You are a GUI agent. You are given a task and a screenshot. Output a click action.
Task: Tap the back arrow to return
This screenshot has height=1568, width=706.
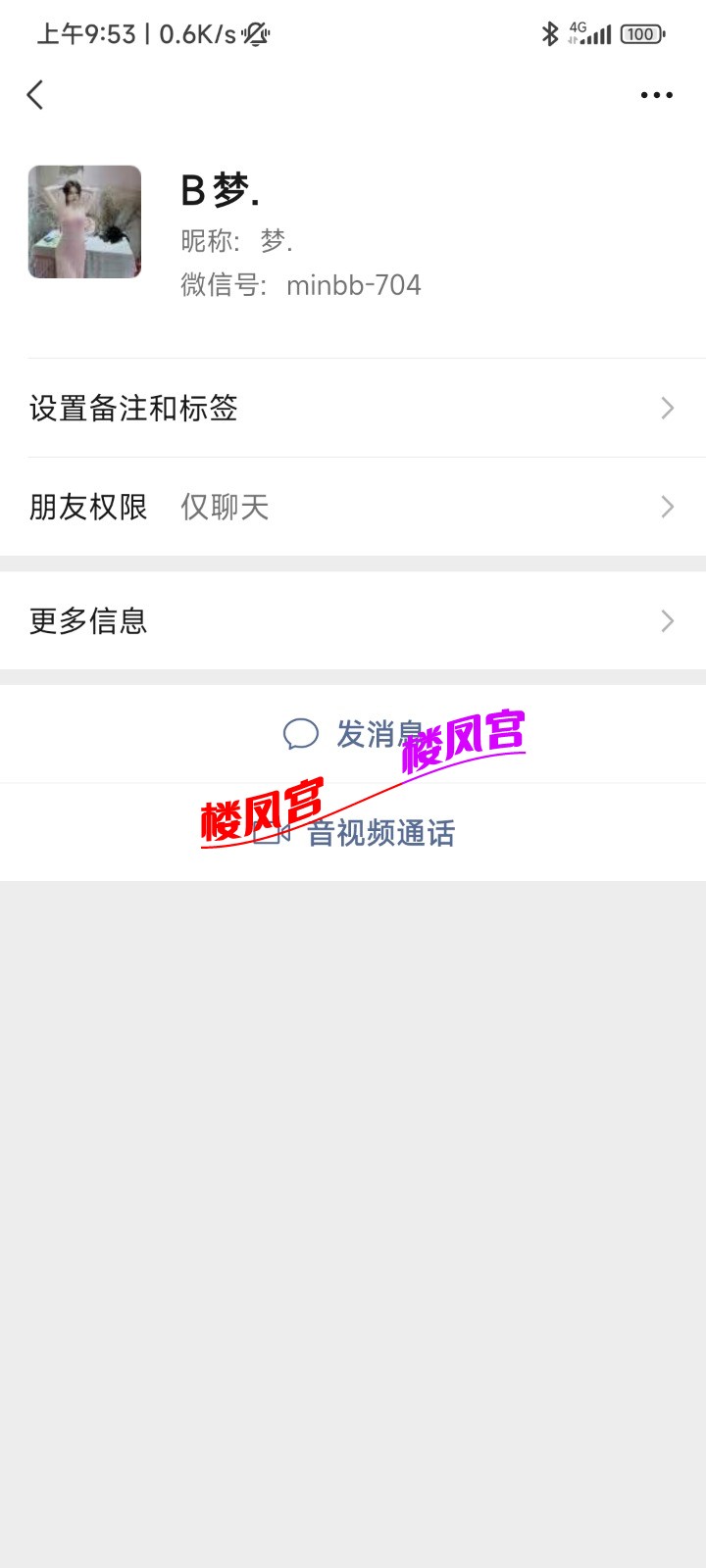(x=35, y=94)
